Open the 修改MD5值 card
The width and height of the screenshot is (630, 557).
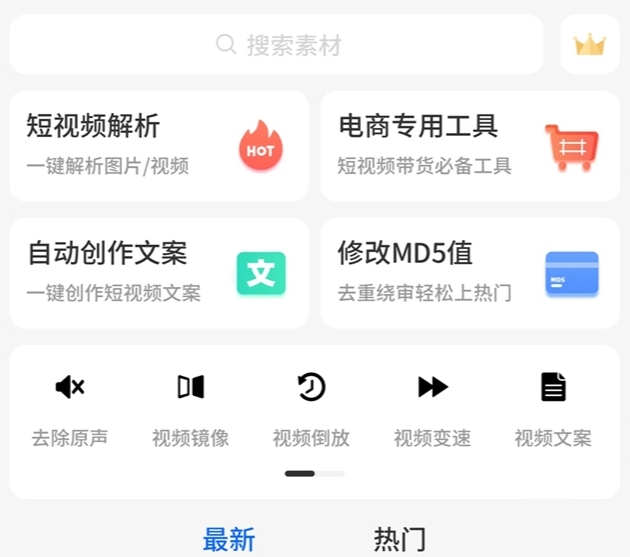470,273
